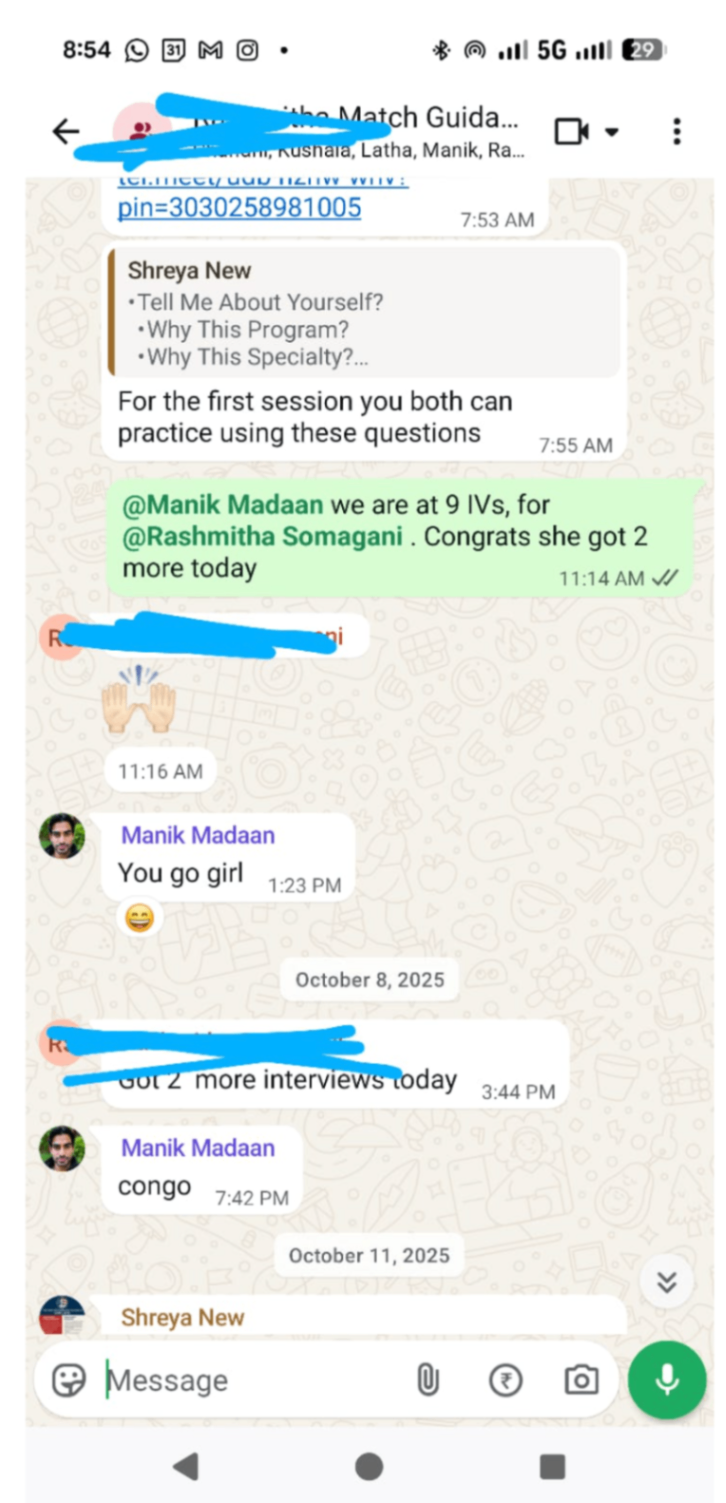Image resolution: width=726 pixels, height=1503 pixels.
Task: Open the three-dot overflow menu
Action: 677,131
